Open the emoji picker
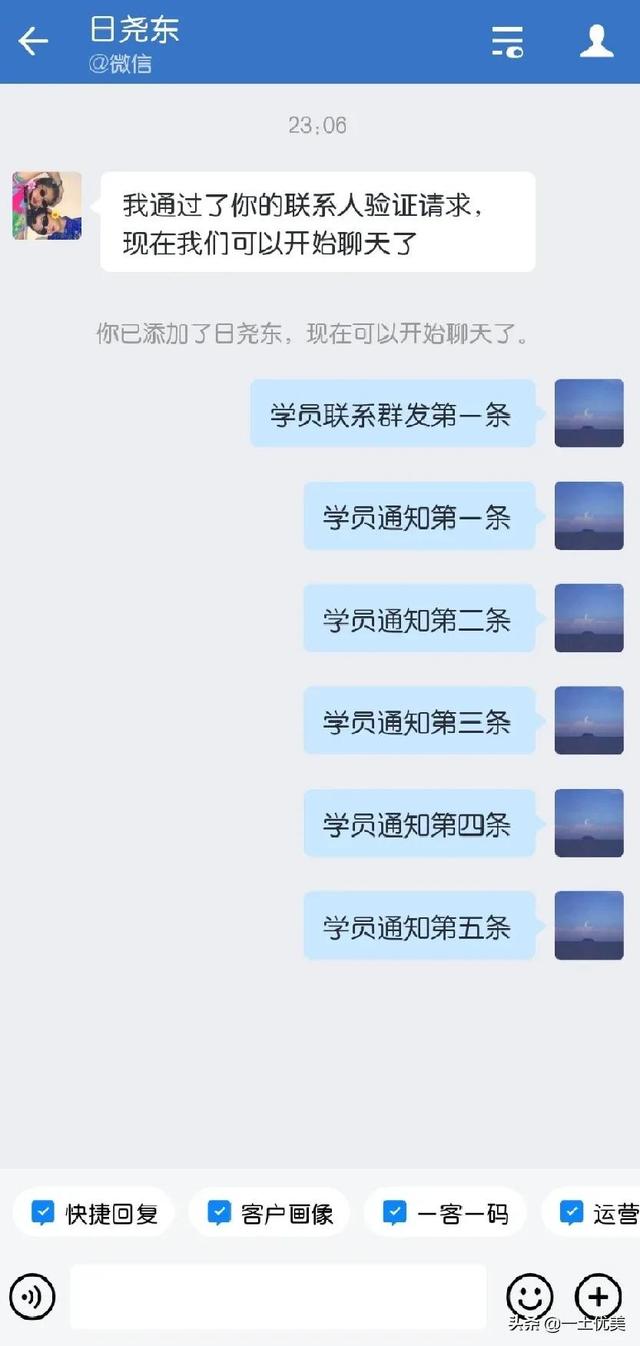 [529, 1297]
